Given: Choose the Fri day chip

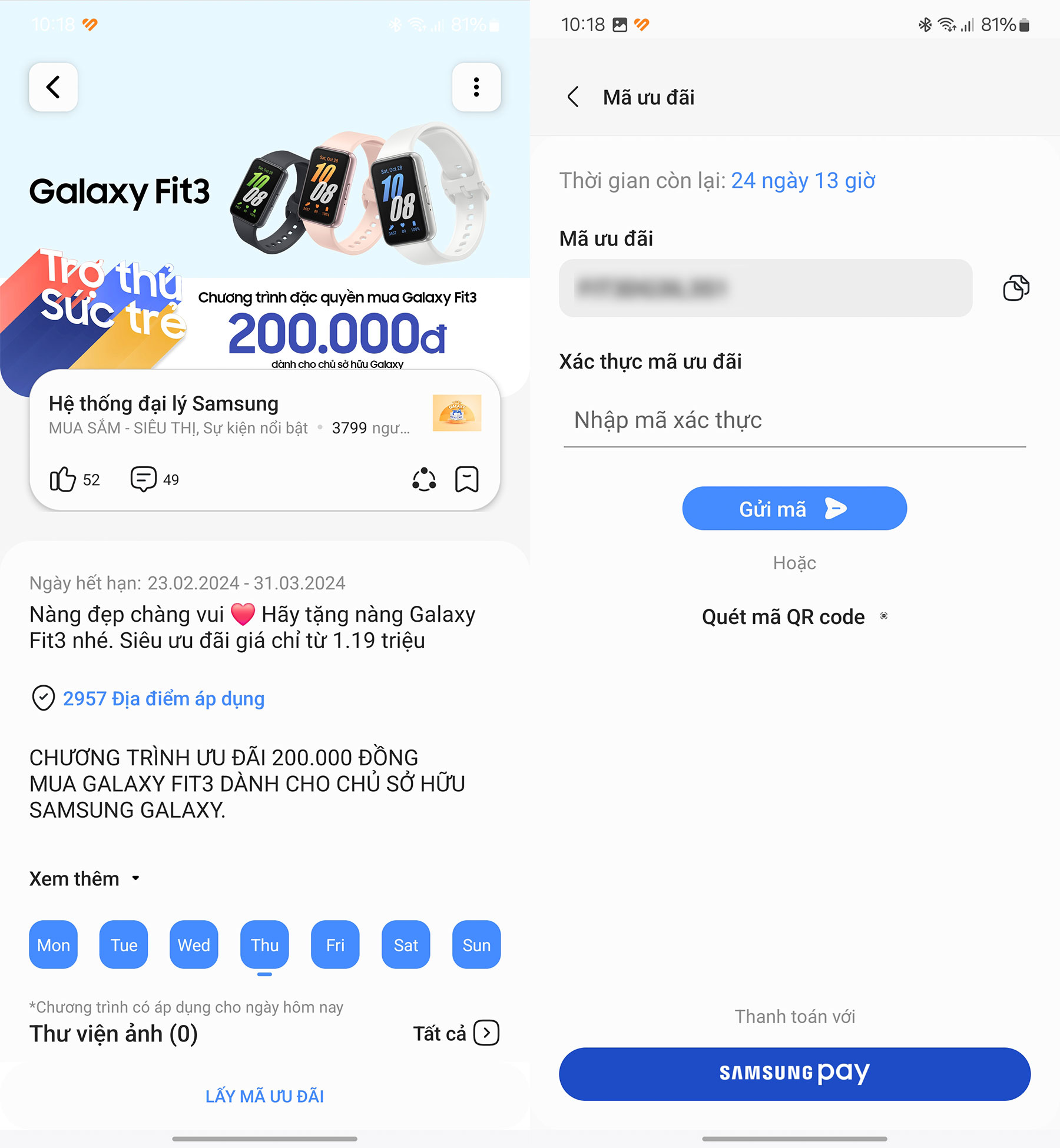Looking at the screenshot, I should coord(335,945).
